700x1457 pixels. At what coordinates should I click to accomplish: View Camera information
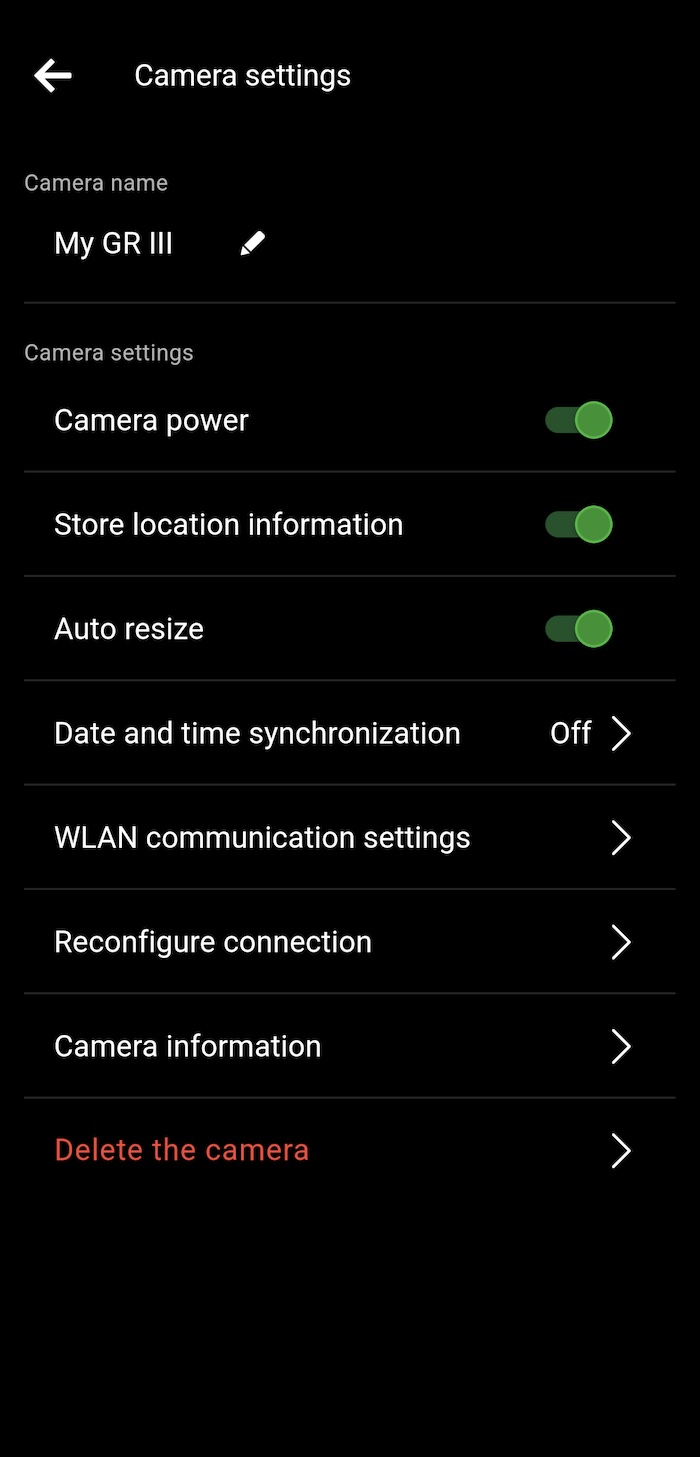[x=350, y=1046]
